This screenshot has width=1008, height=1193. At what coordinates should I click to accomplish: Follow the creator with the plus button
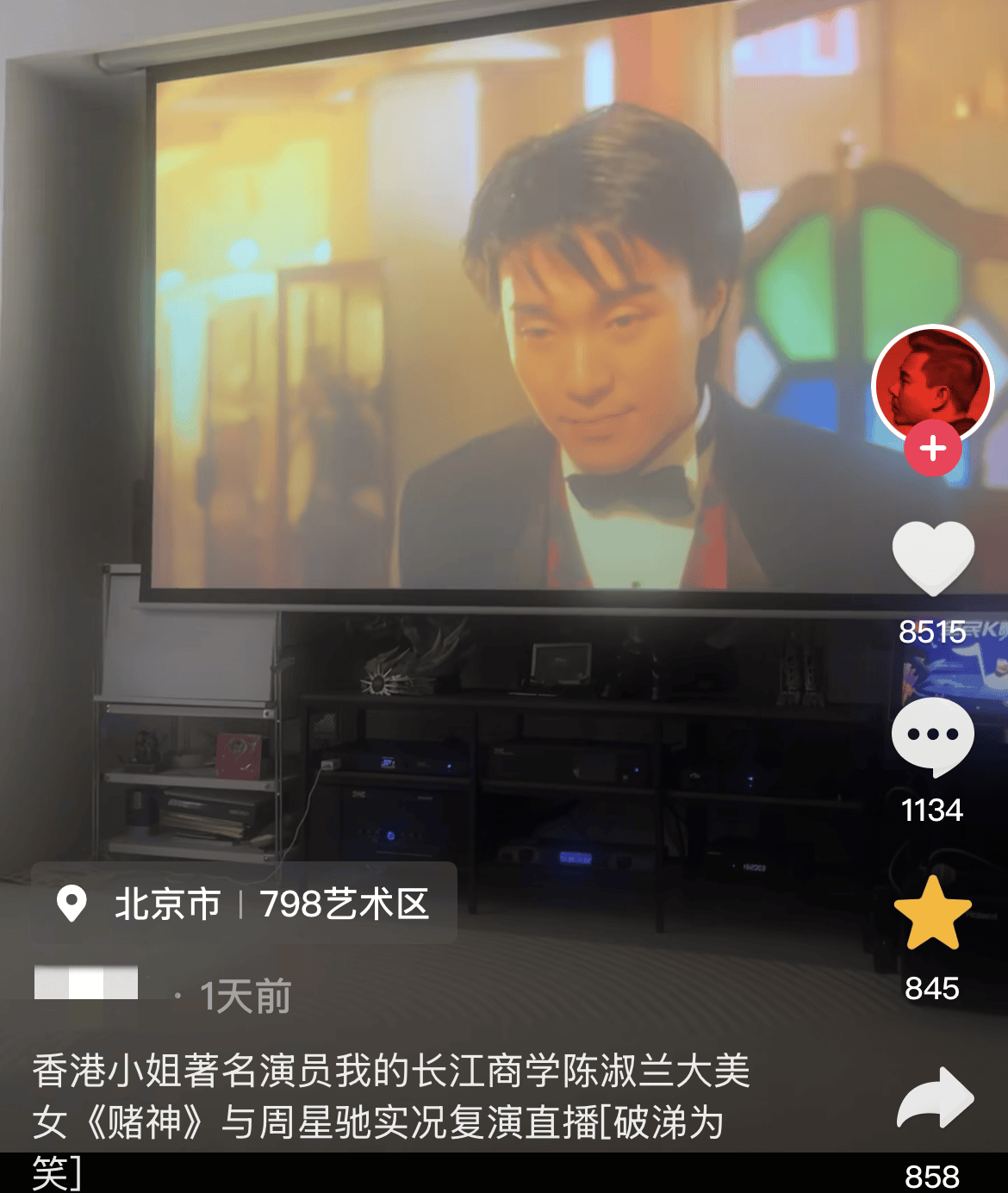(x=933, y=449)
